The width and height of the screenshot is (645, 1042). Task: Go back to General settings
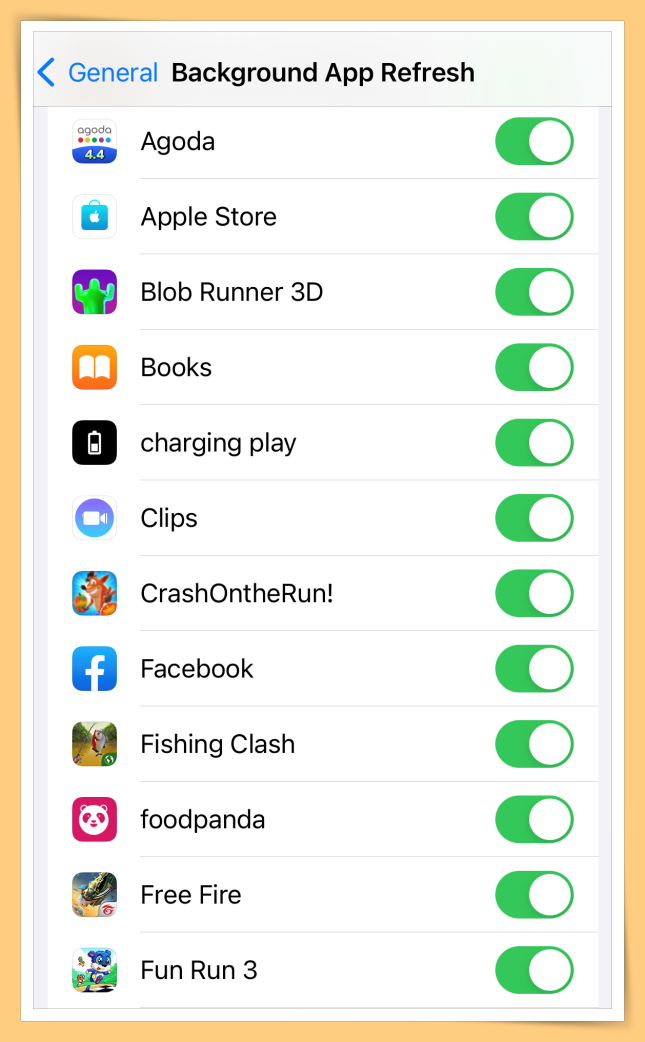coord(97,73)
